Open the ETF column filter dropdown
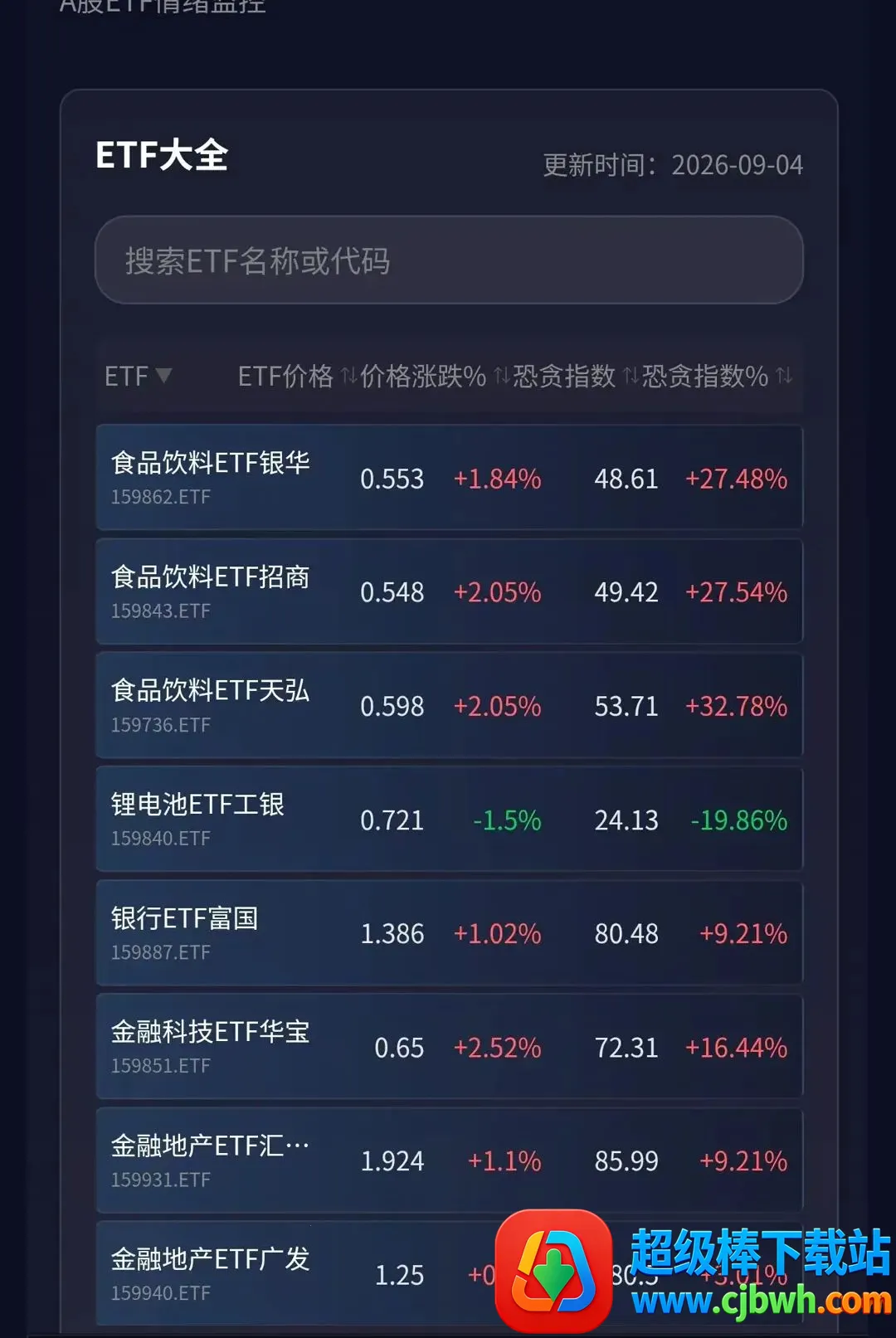Viewport: 896px width, 1338px height. (x=138, y=376)
